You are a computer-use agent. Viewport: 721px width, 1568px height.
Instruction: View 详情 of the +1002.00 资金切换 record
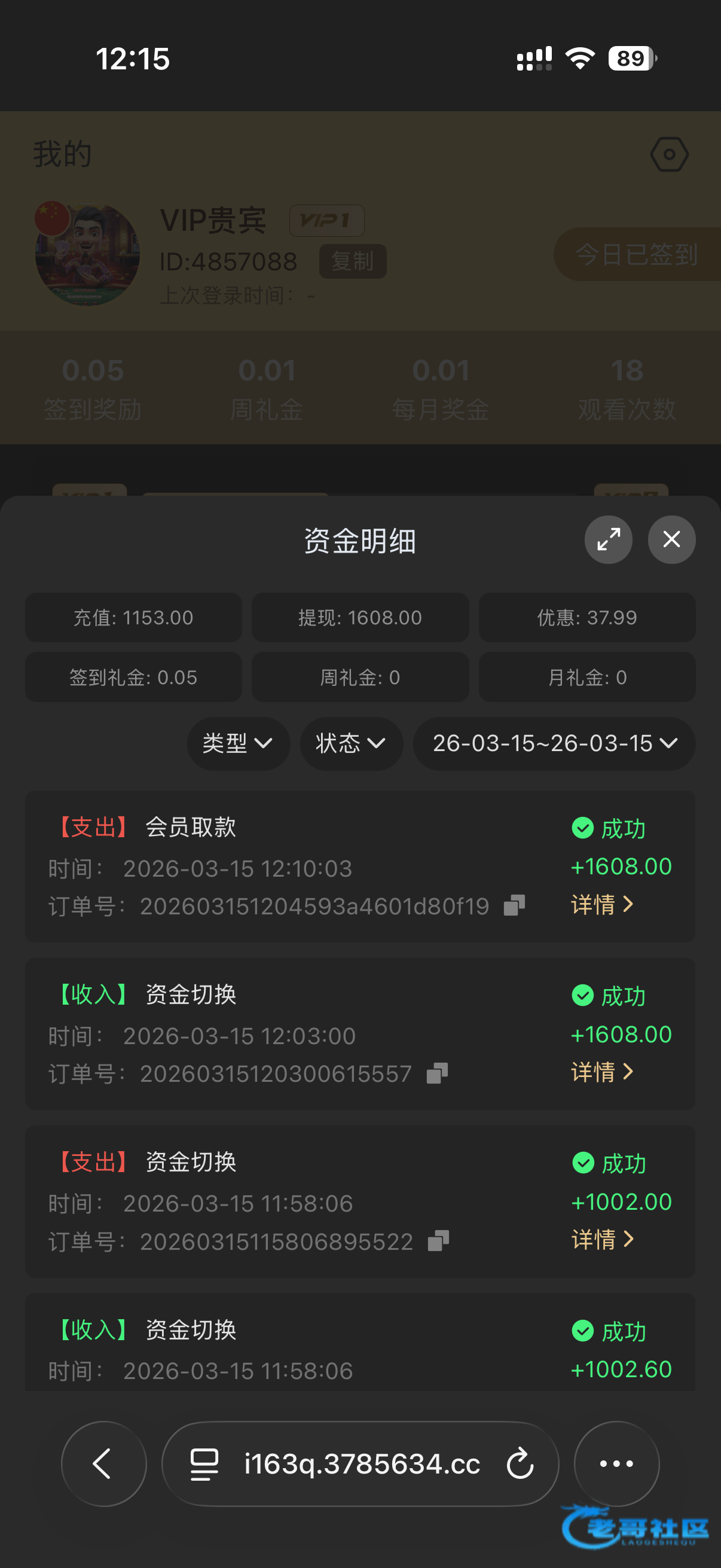(x=602, y=1239)
